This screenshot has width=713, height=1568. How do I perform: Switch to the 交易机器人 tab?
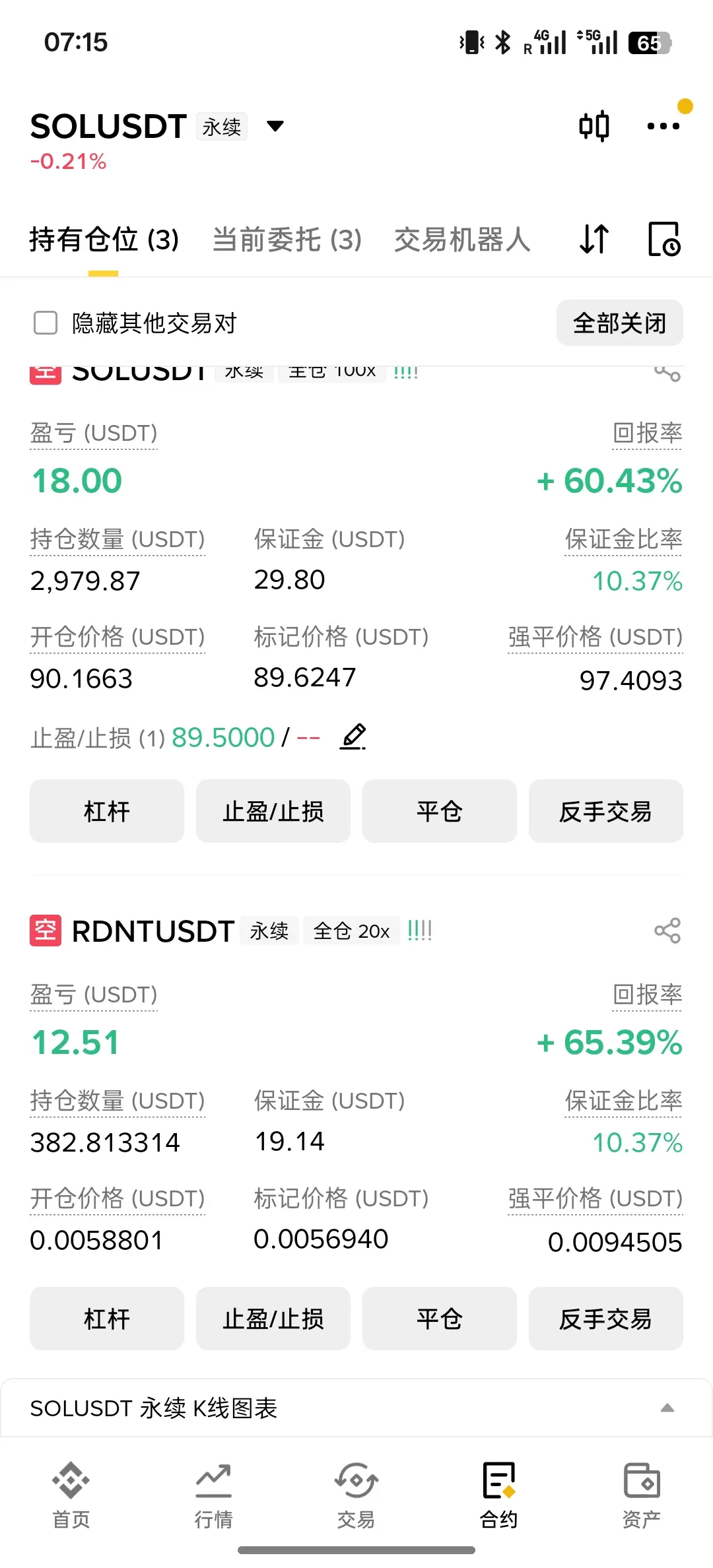click(462, 239)
